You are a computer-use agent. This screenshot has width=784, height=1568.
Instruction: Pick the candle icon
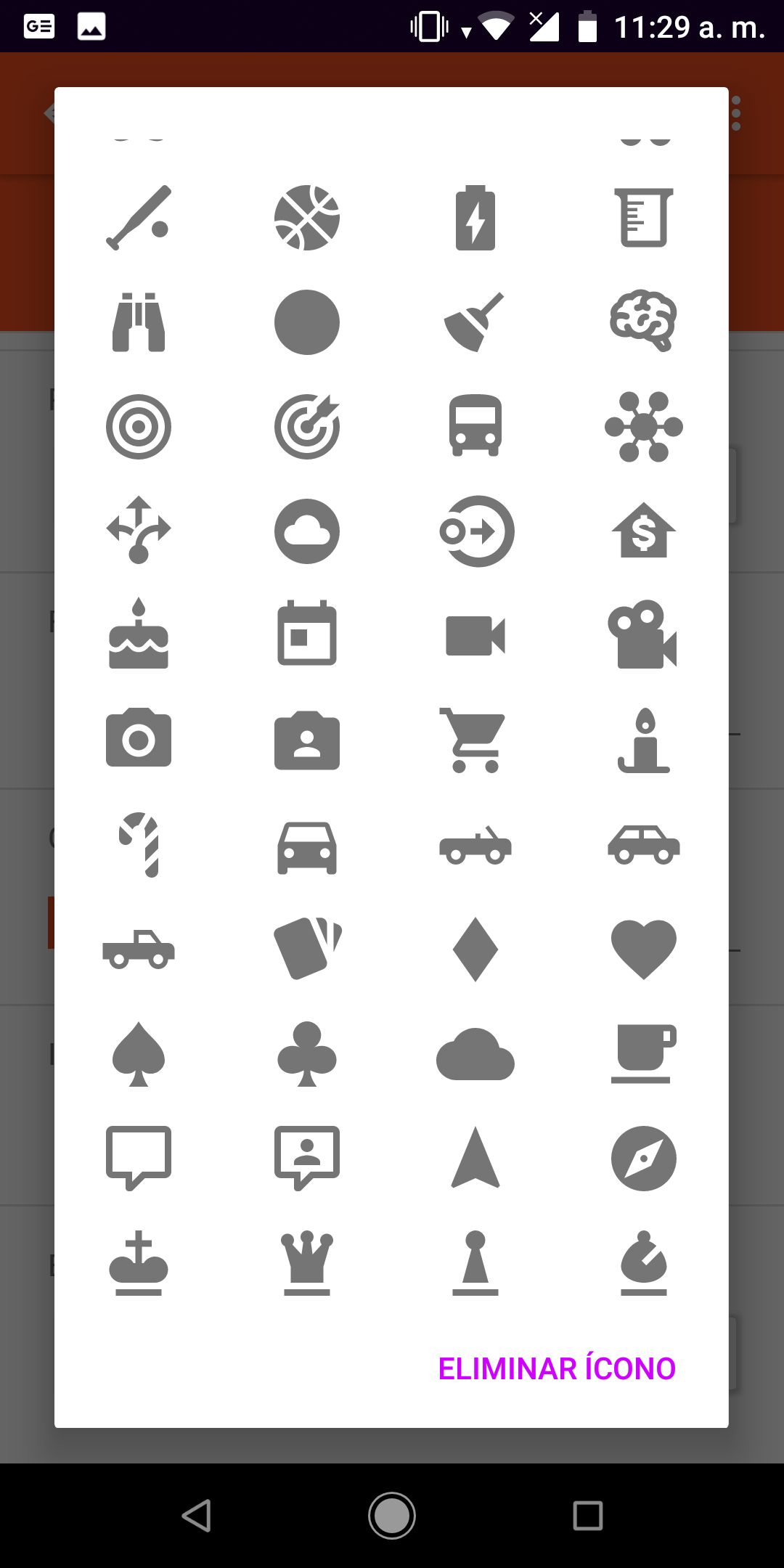(x=644, y=740)
